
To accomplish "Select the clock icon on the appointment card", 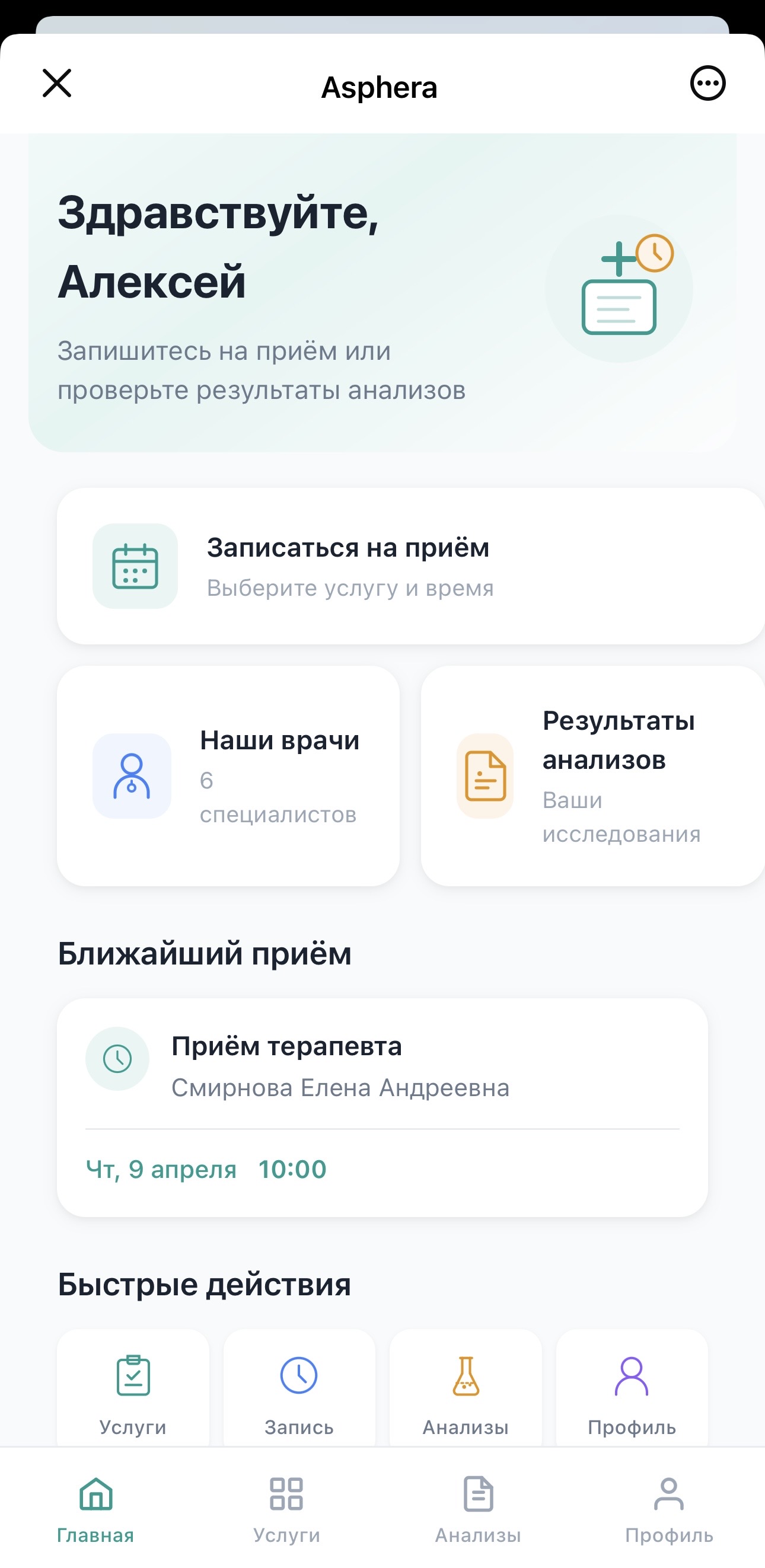I will coord(117,1059).
